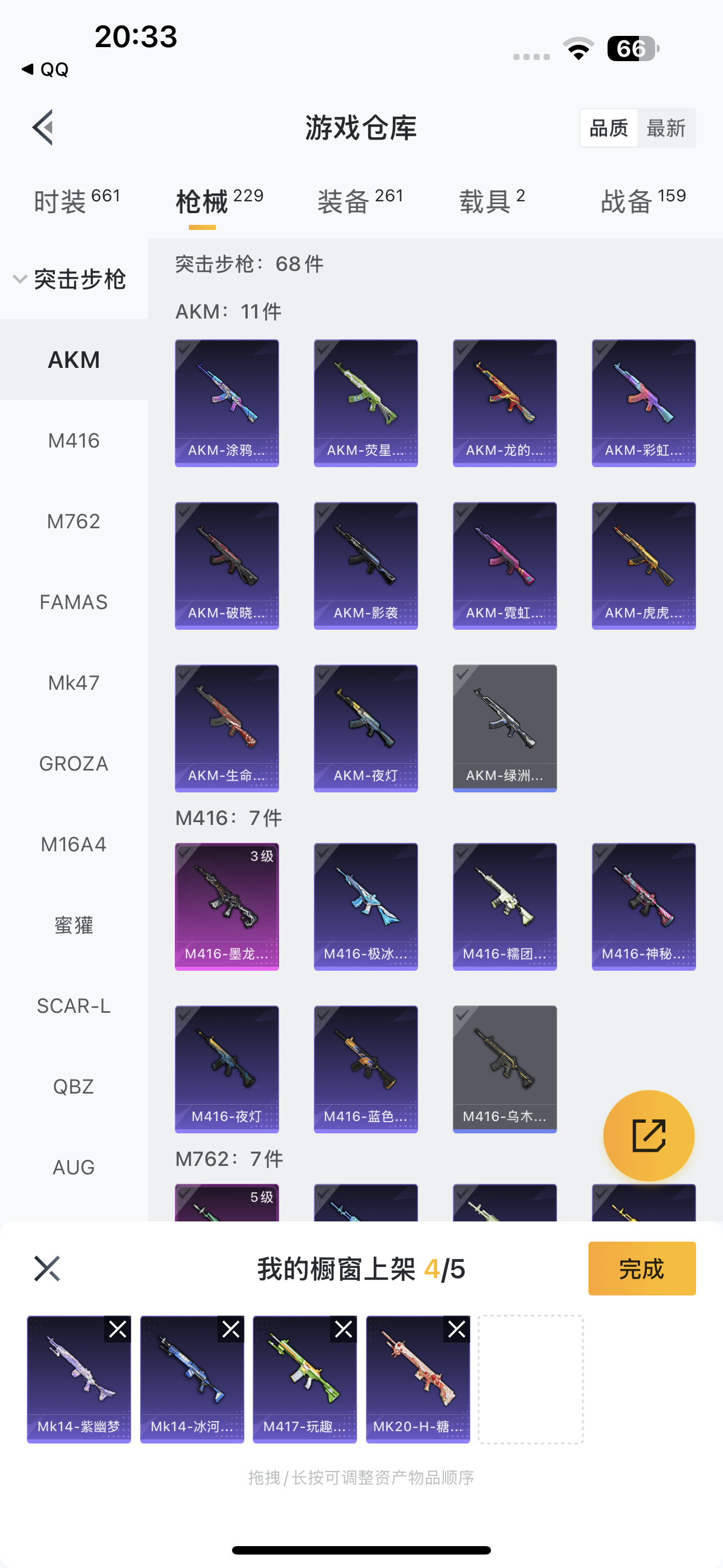Select the AKM-涂鸦 skin
Viewport: 723px width, 1568px height.
[x=226, y=403]
